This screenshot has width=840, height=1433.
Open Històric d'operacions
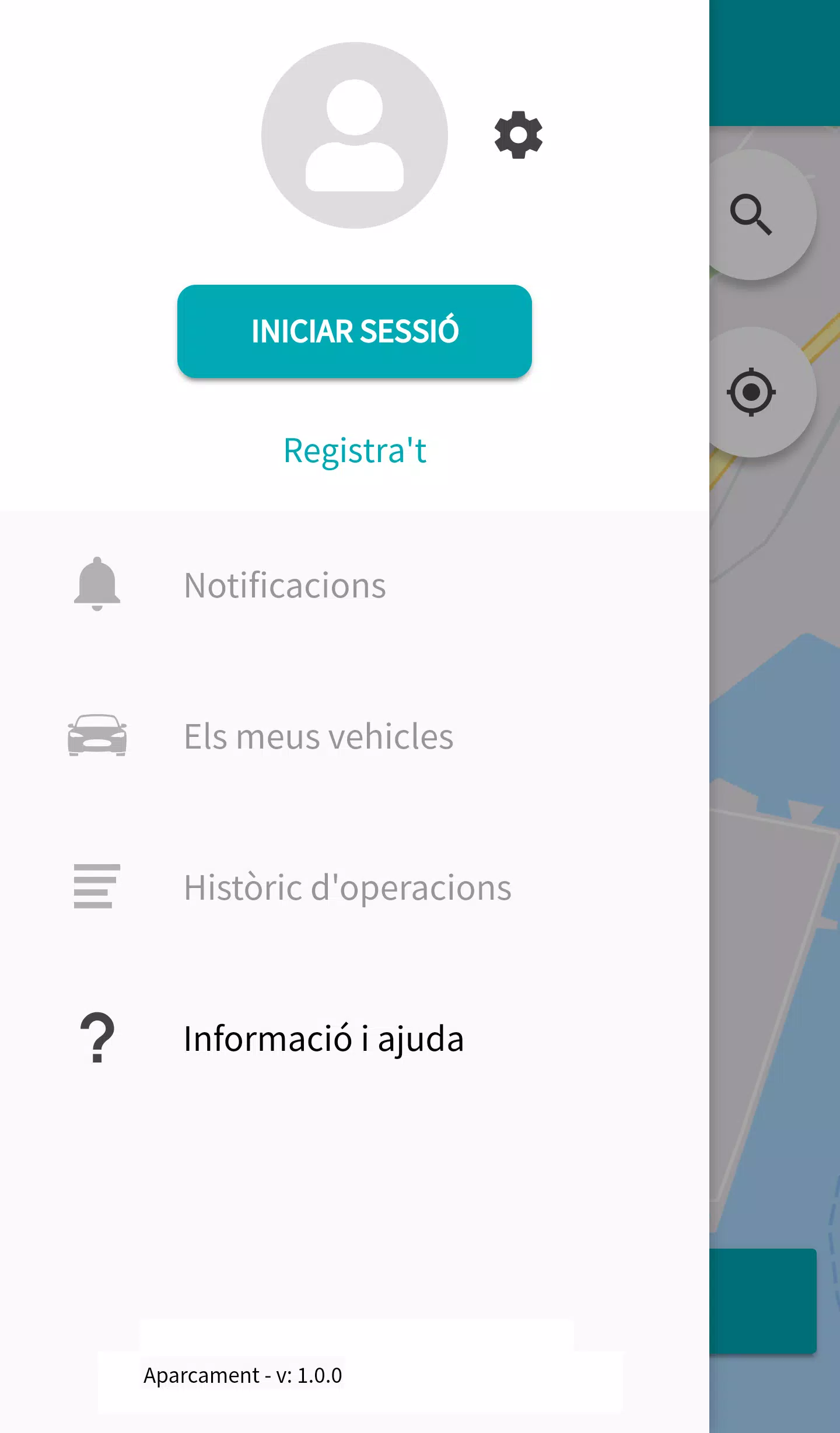tap(355, 887)
